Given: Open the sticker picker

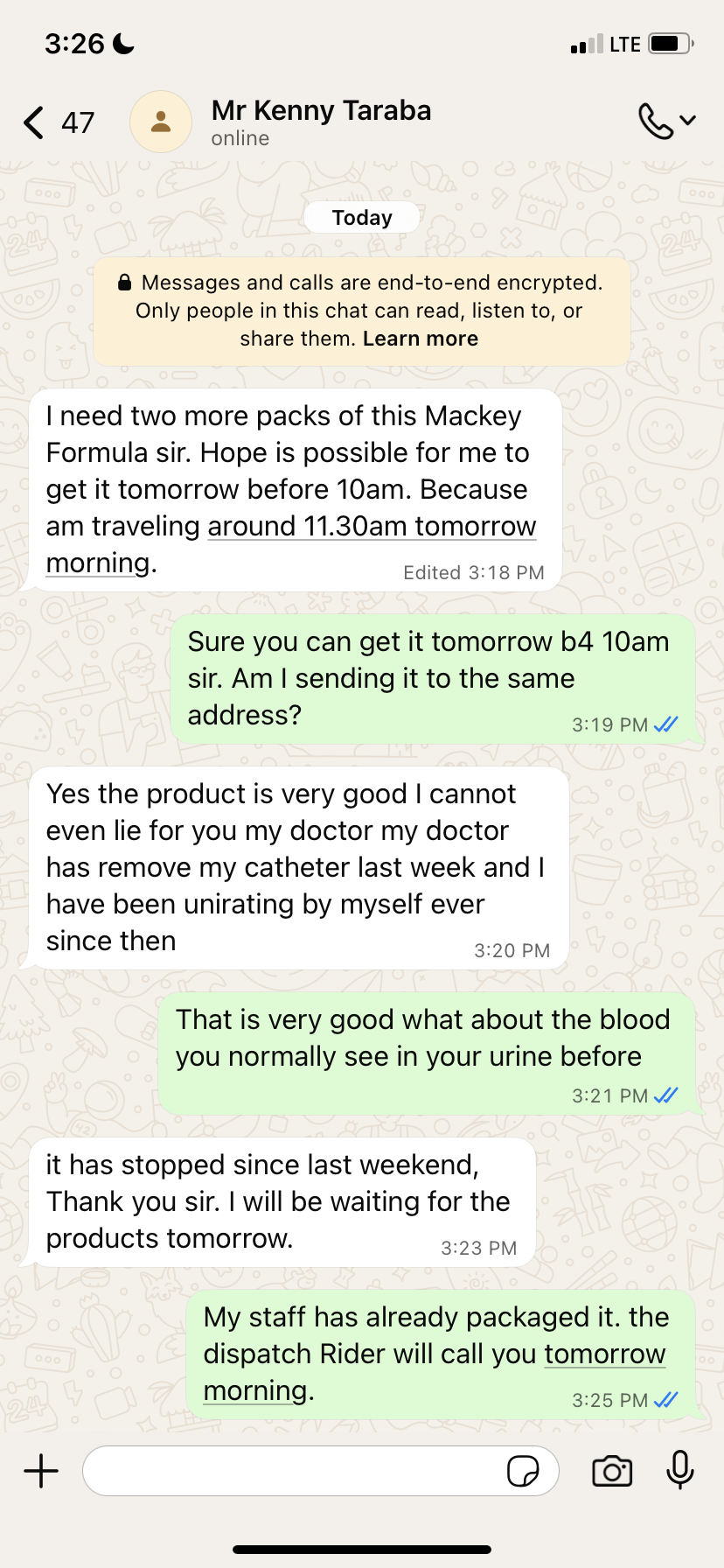Looking at the screenshot, I should (523, 1472).
